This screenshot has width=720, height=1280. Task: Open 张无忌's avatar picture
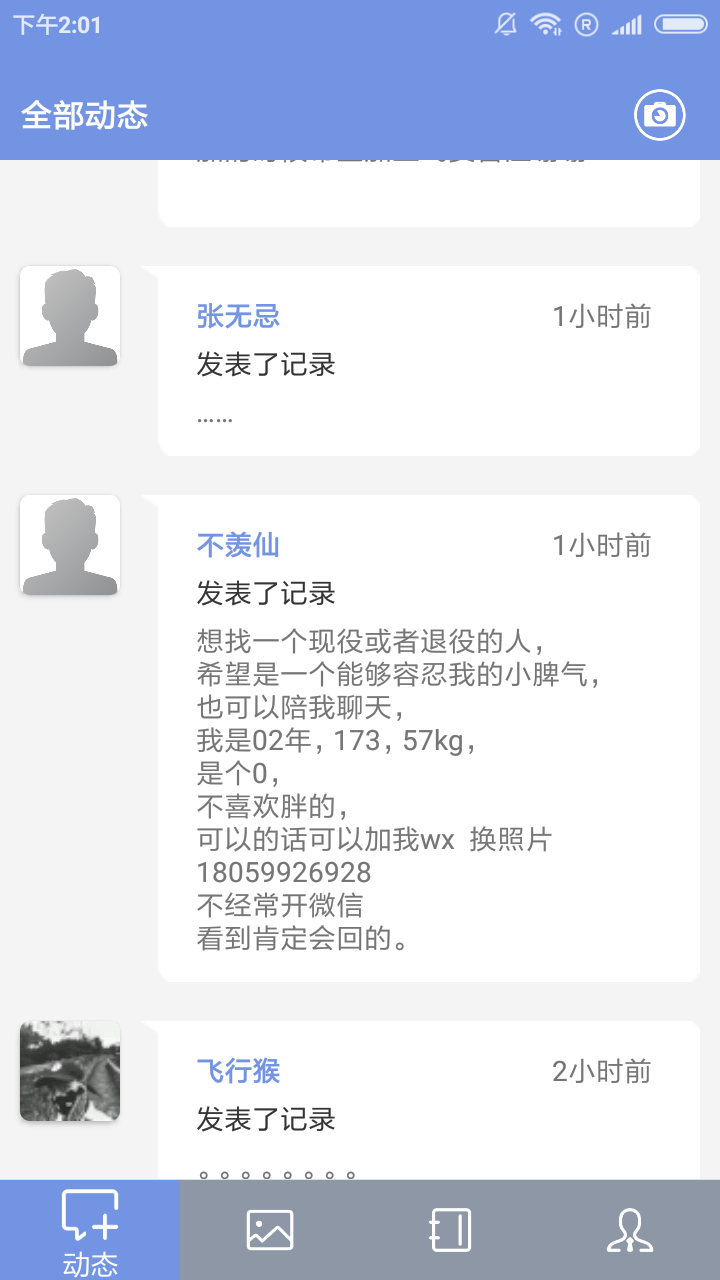tap(70, 316)
